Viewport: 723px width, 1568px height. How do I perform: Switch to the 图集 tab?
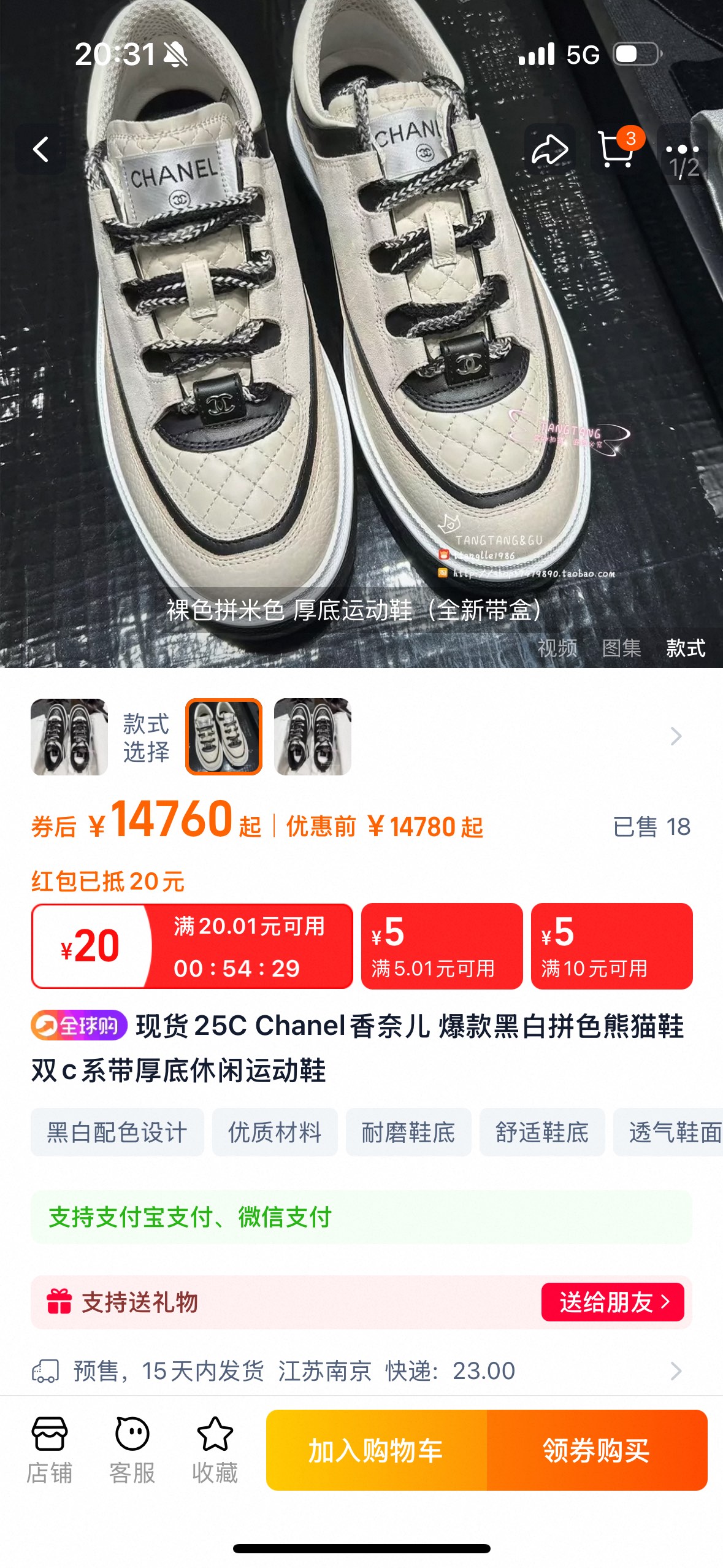(621, 648)
